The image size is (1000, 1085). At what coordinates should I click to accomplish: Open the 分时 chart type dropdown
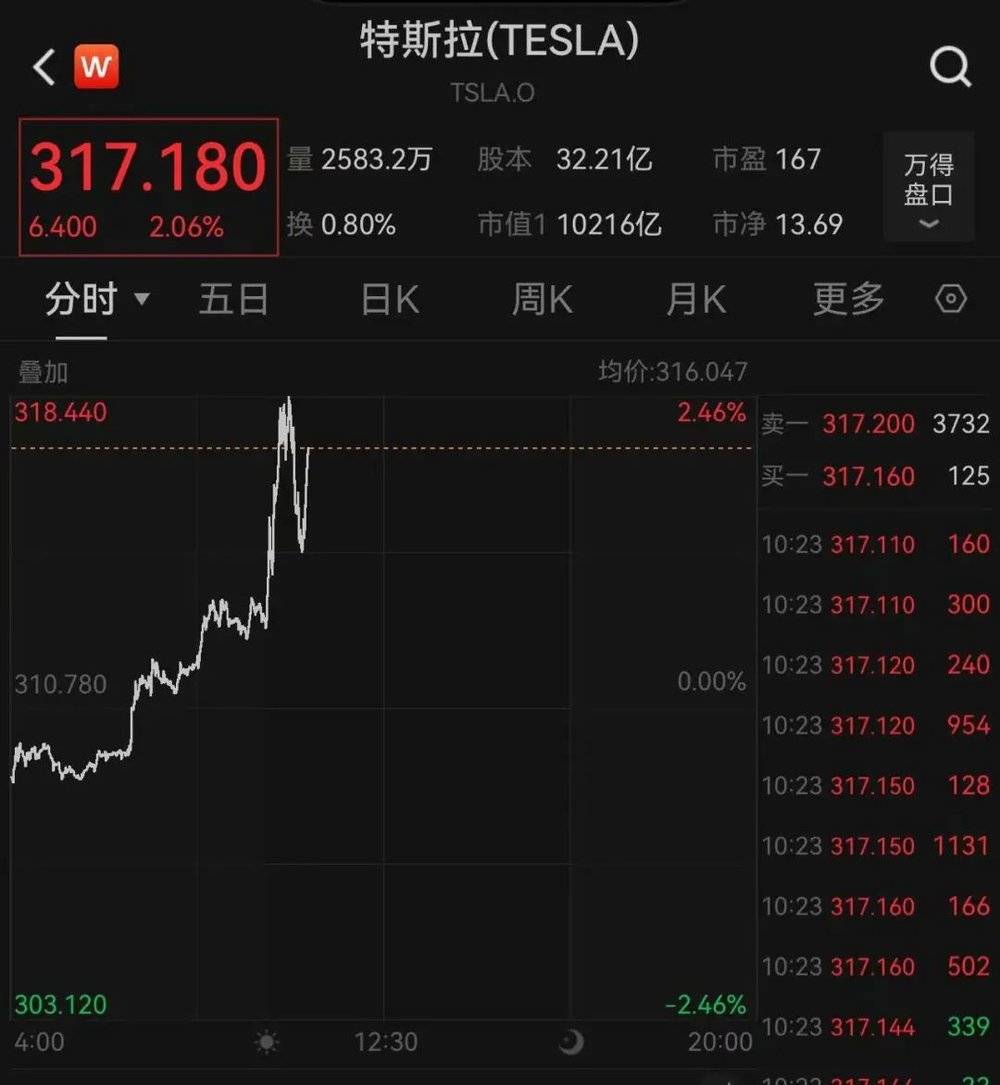(x=96, y=299)
